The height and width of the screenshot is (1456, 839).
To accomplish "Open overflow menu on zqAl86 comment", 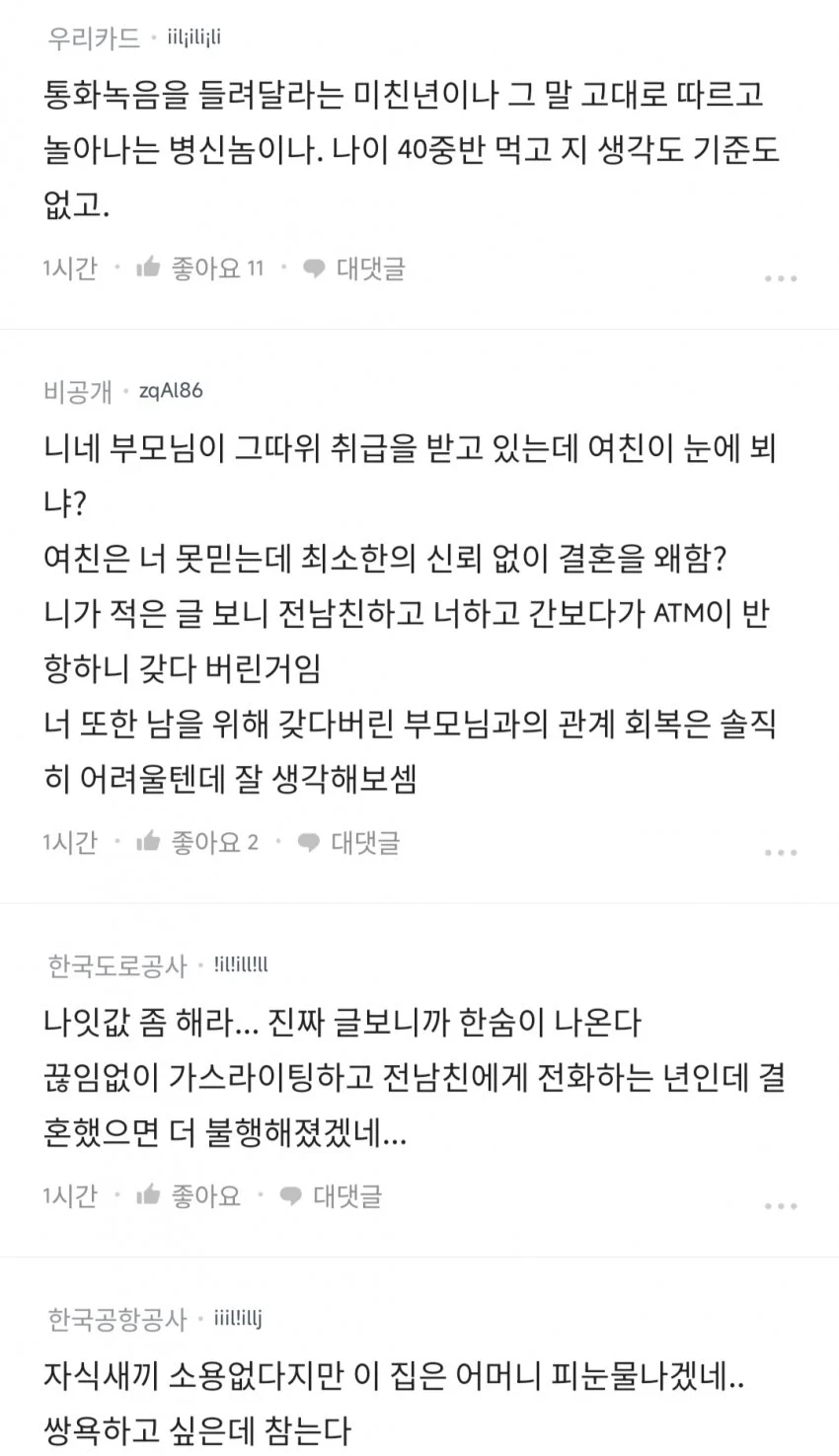I will pos(781,852).
